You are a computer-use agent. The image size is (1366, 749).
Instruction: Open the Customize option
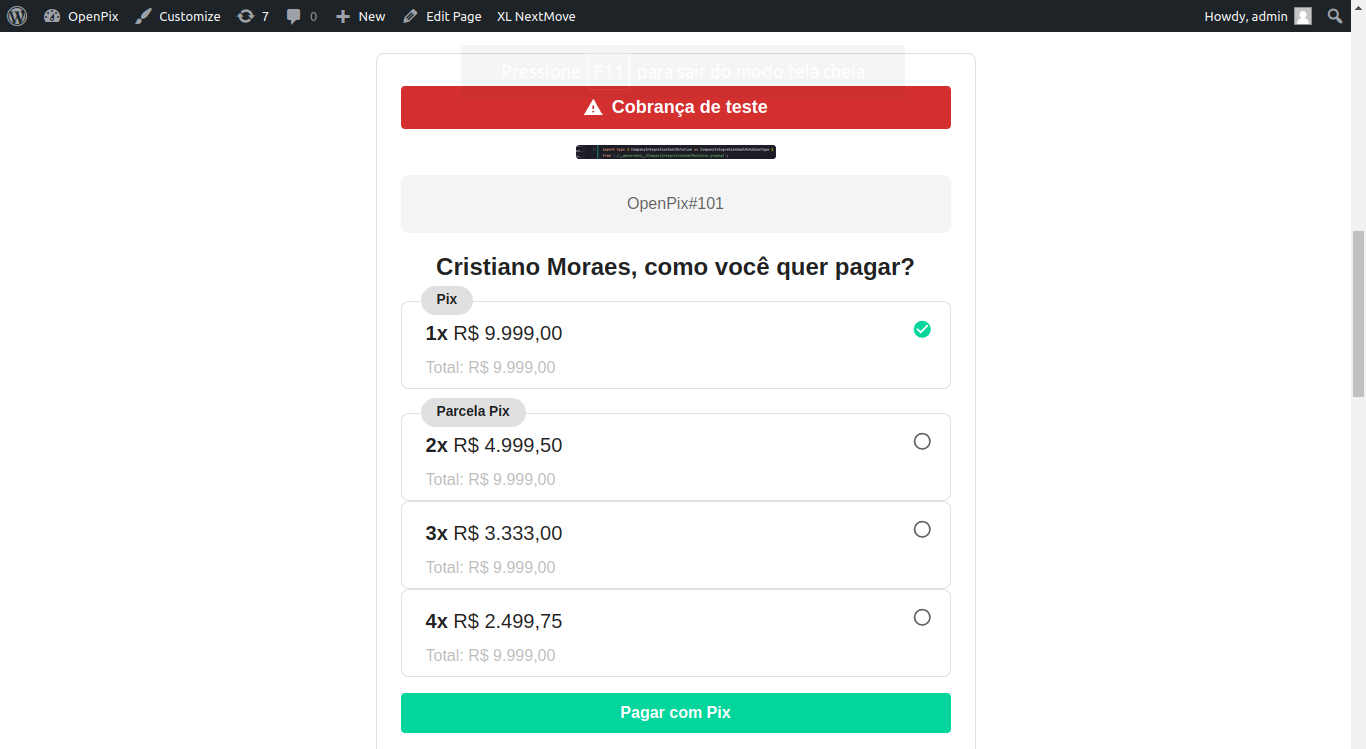tap(178, 16)
